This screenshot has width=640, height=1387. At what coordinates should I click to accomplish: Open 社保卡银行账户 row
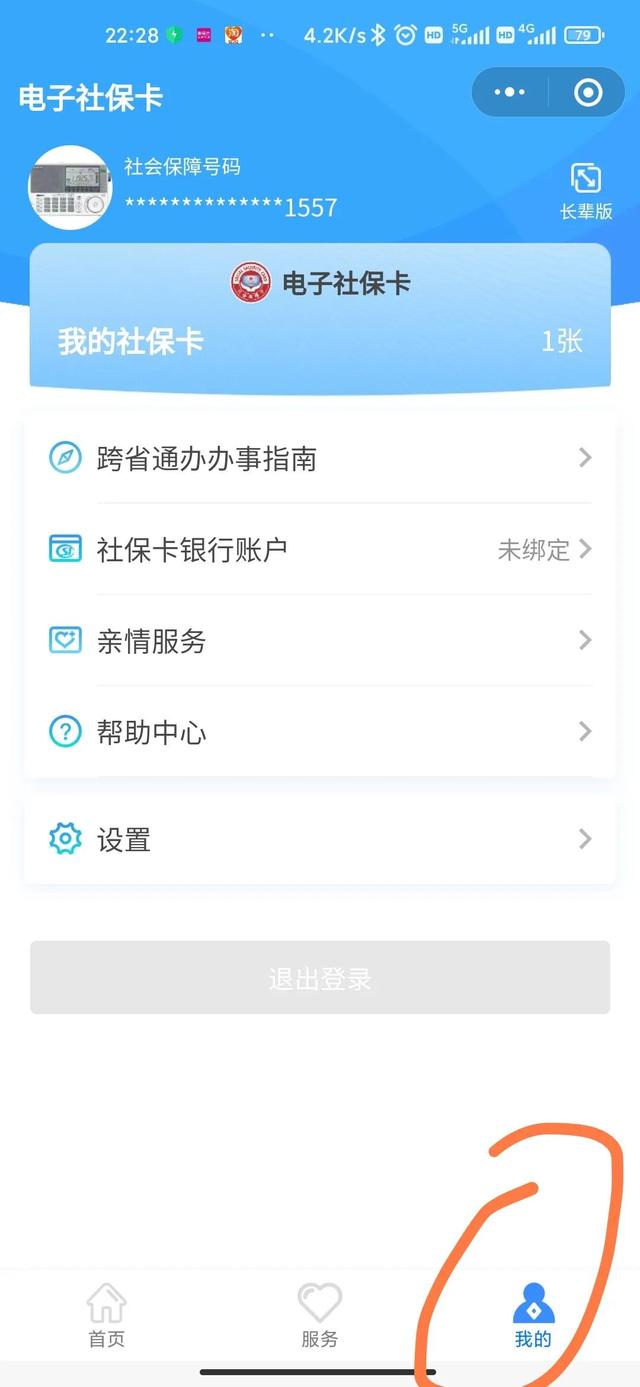(320, 549)
